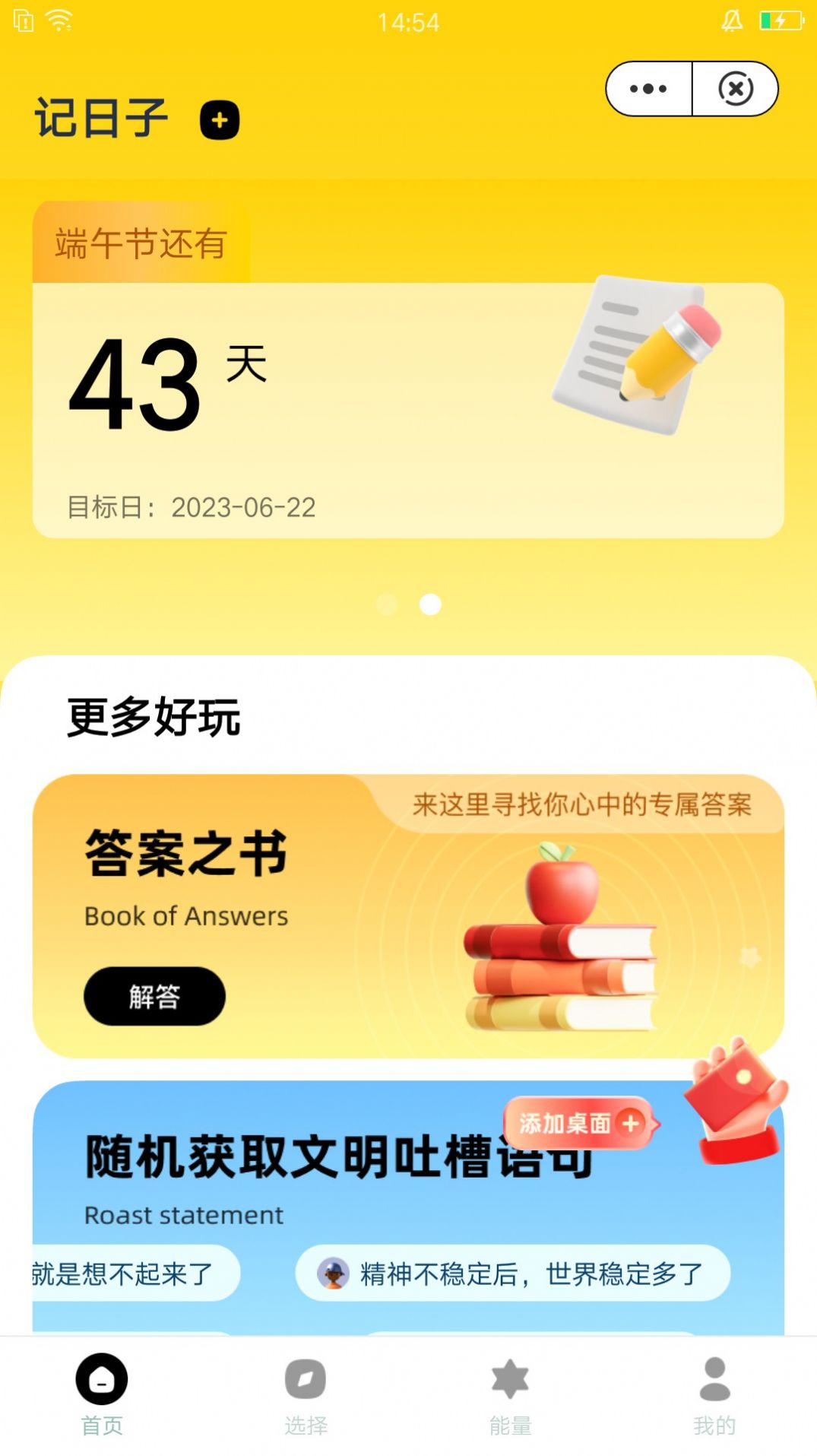The image size is (817, 1456).
Task: Tap the 添加桌面 add-to-desktop button
Action: tap(581, 1123)
